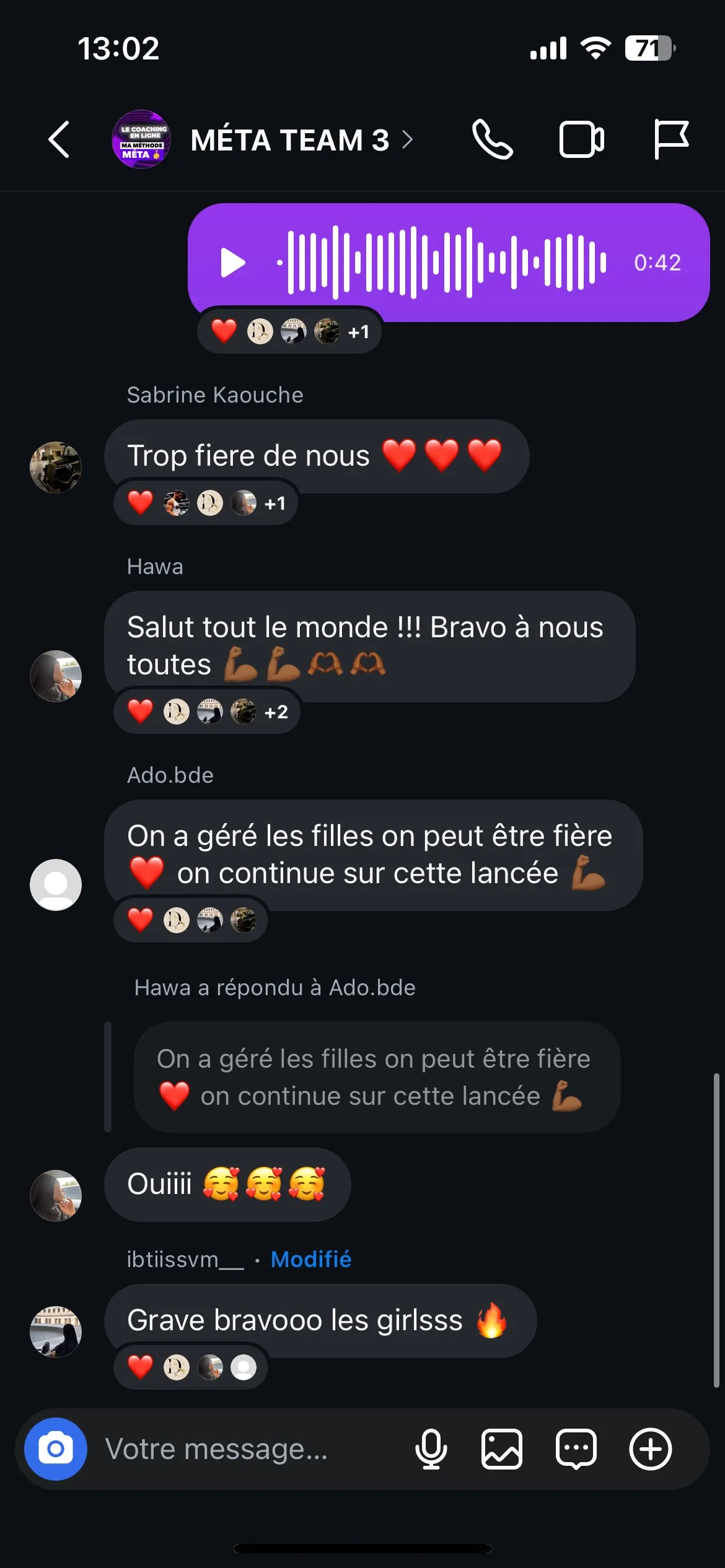
Task: Open the sticker and GIF bubble icon
Action: pyautogui.click(x=576, y=1448)
